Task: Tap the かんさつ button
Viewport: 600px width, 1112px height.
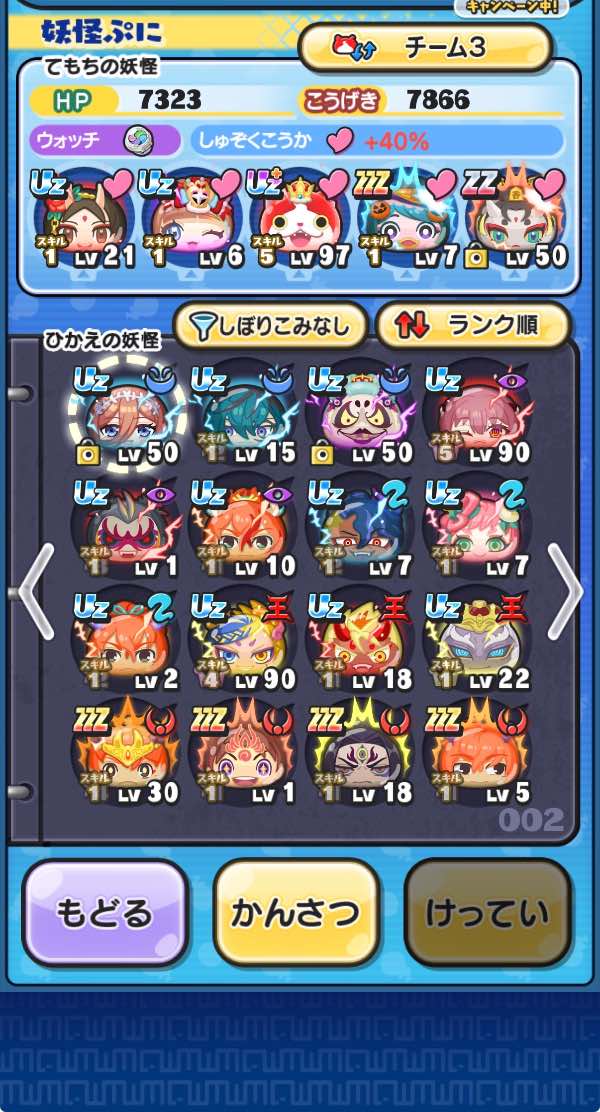Action: click(x=296, y=912)
